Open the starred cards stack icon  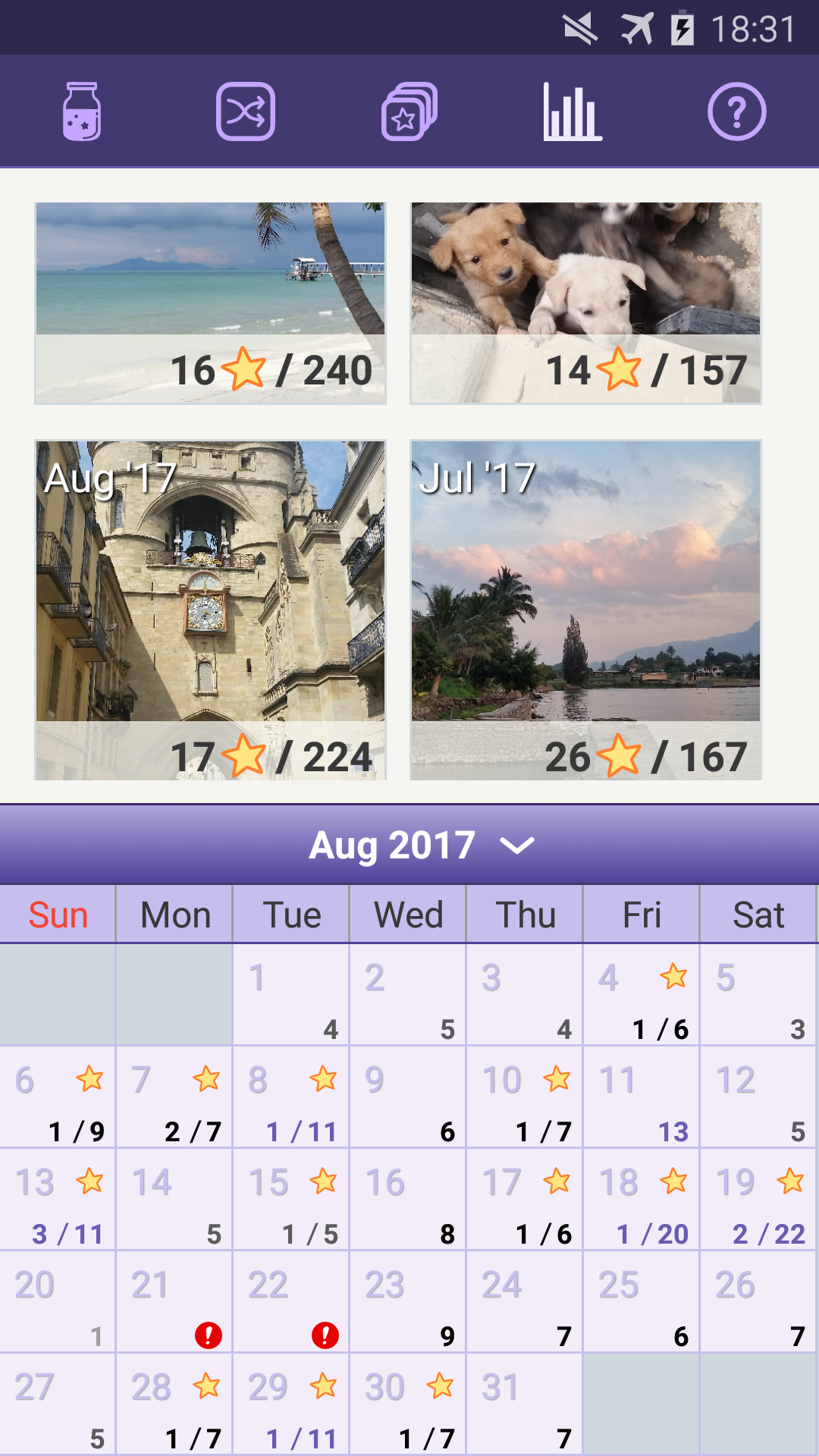point(409,111)
